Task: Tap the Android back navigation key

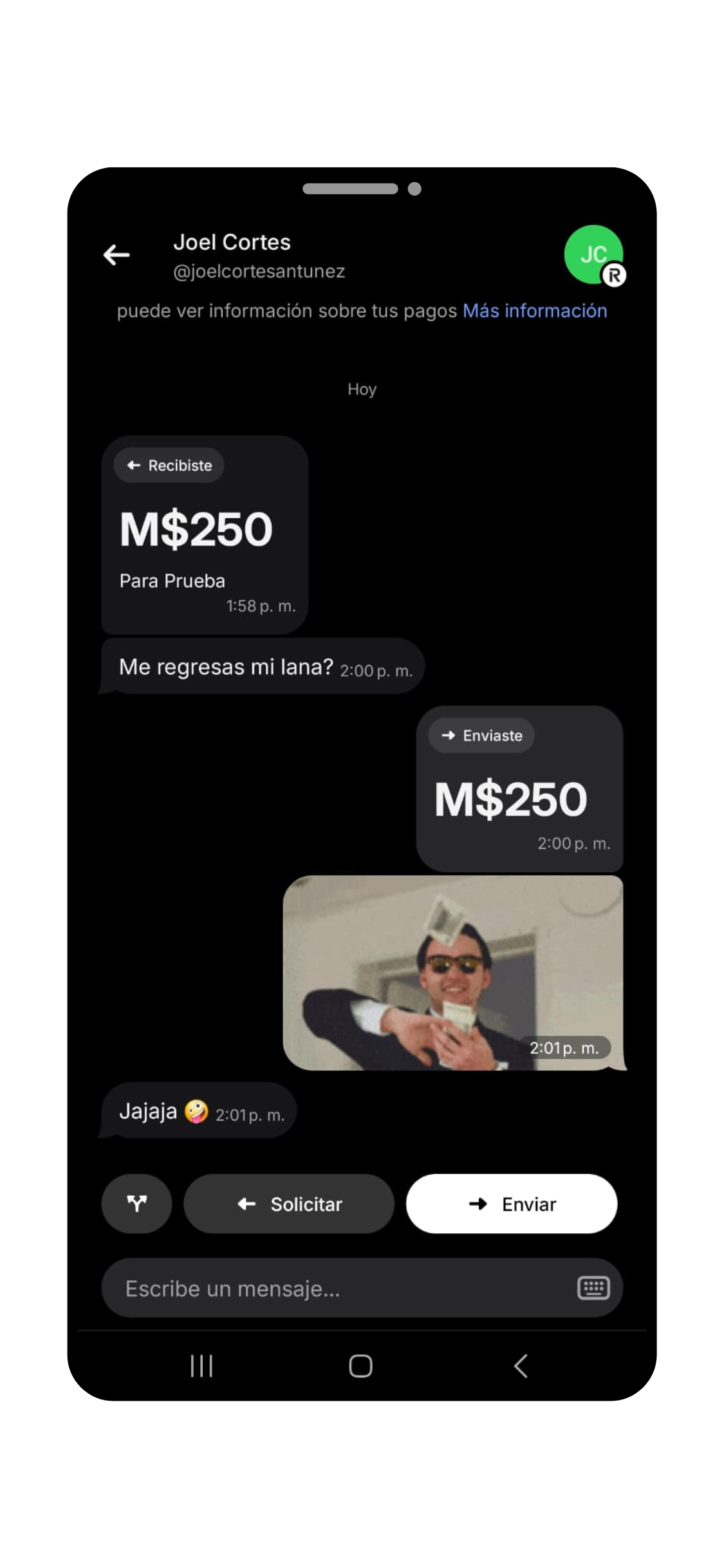Action: click(x=521, y=1367)
